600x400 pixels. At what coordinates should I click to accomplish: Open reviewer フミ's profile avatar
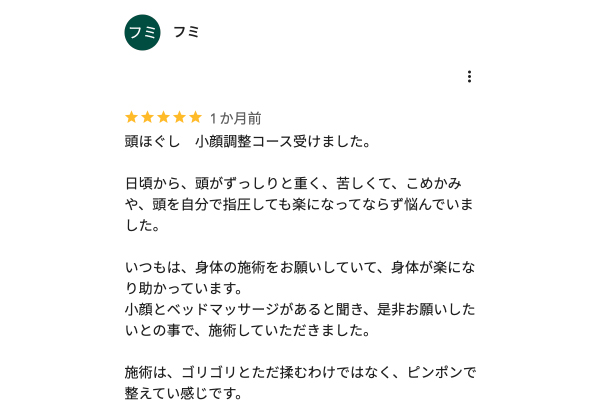tap(142, 32)
